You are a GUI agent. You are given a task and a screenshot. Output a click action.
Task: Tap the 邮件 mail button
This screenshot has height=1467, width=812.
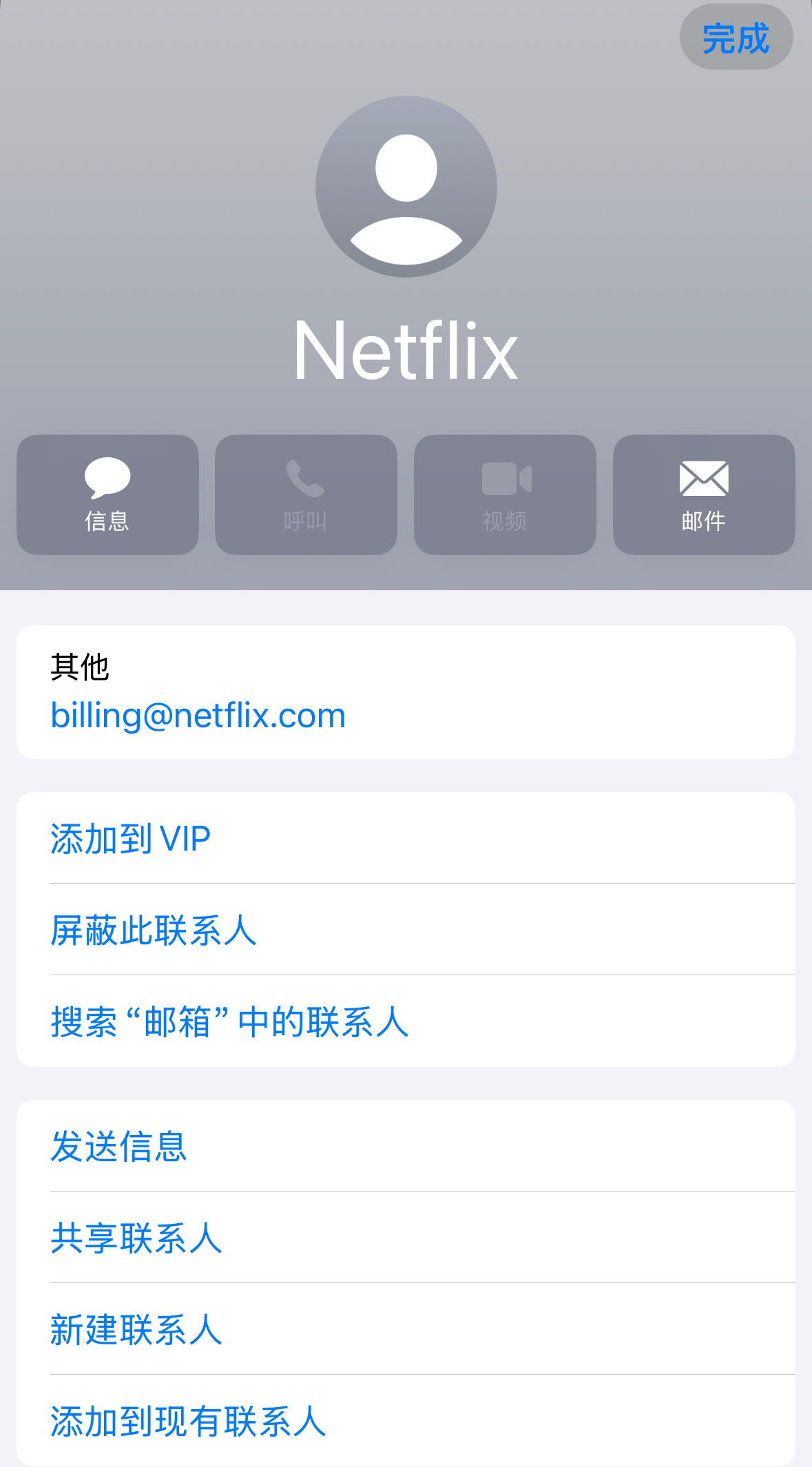[x=704, y=495]
